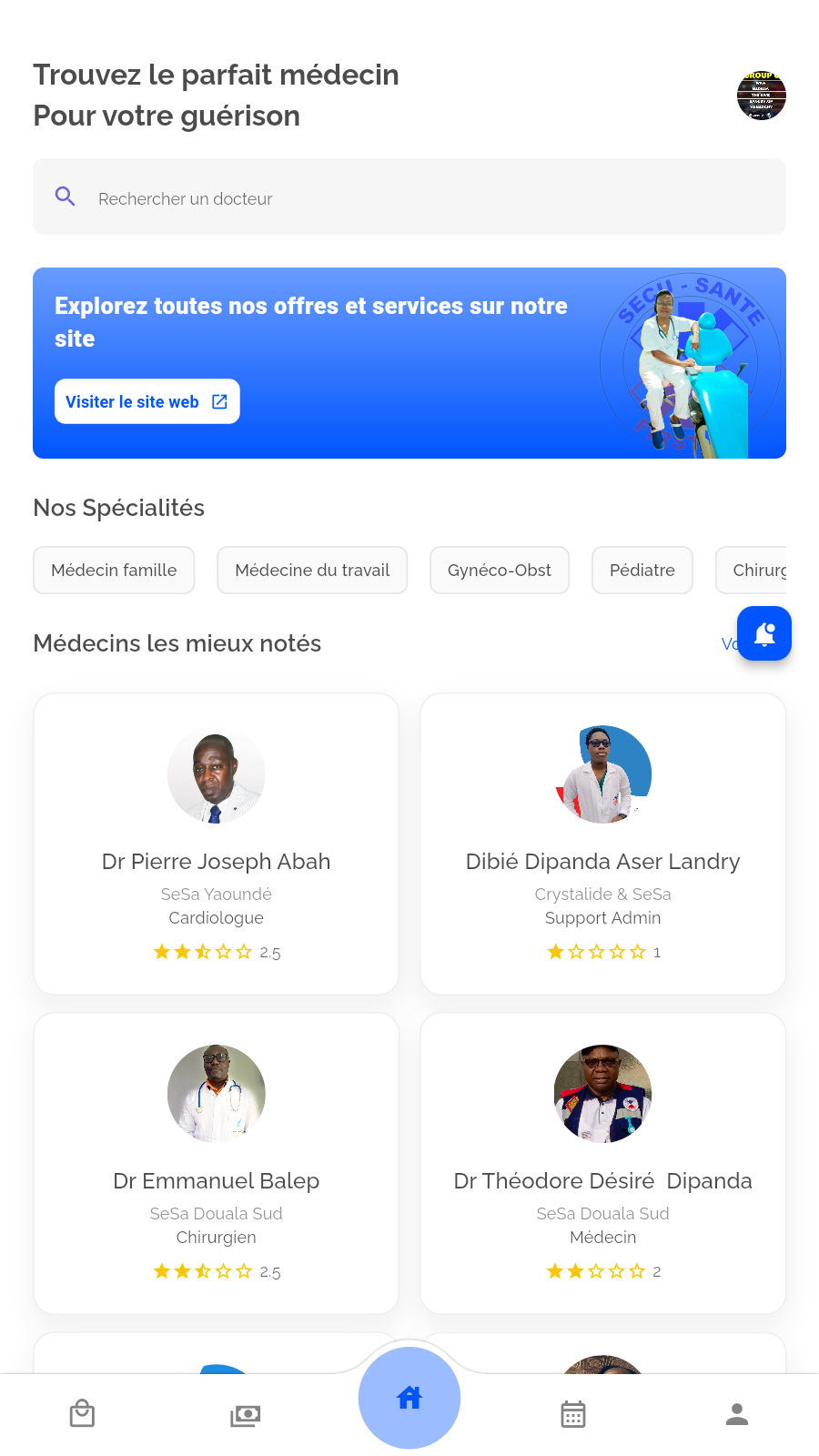The height and width of the screenshot is (1456, 819).
Task: Choose the Médecine du travail chip
Action: pyautogui.click(x=312, y=571)
